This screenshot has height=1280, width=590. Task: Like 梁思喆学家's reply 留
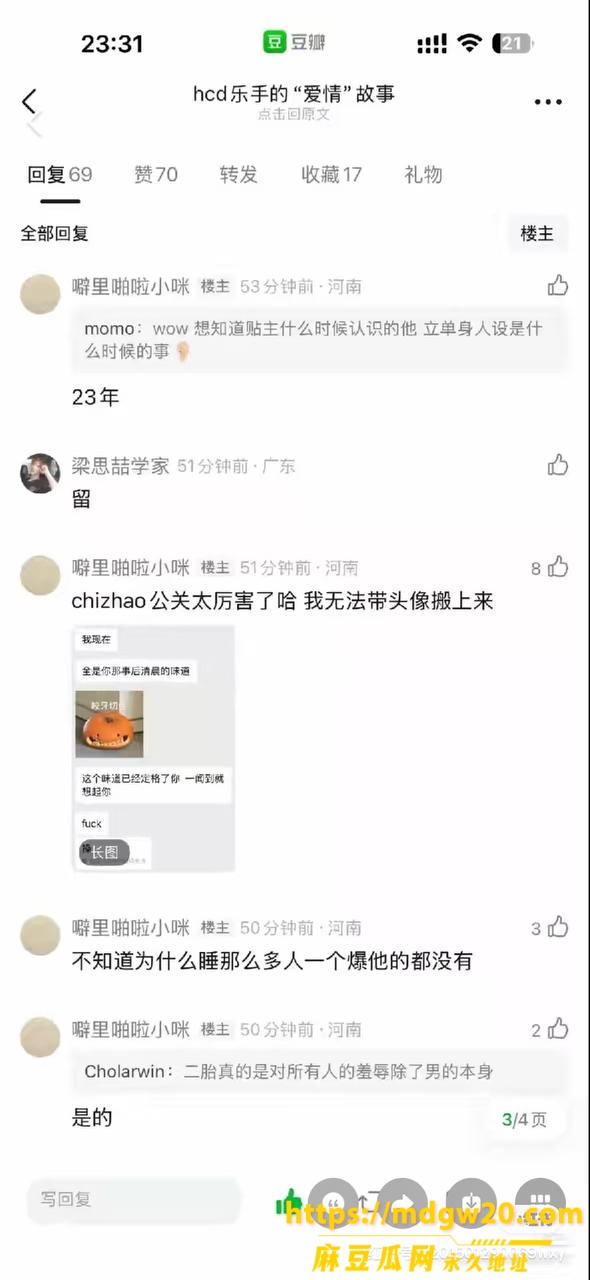point(558,465)
